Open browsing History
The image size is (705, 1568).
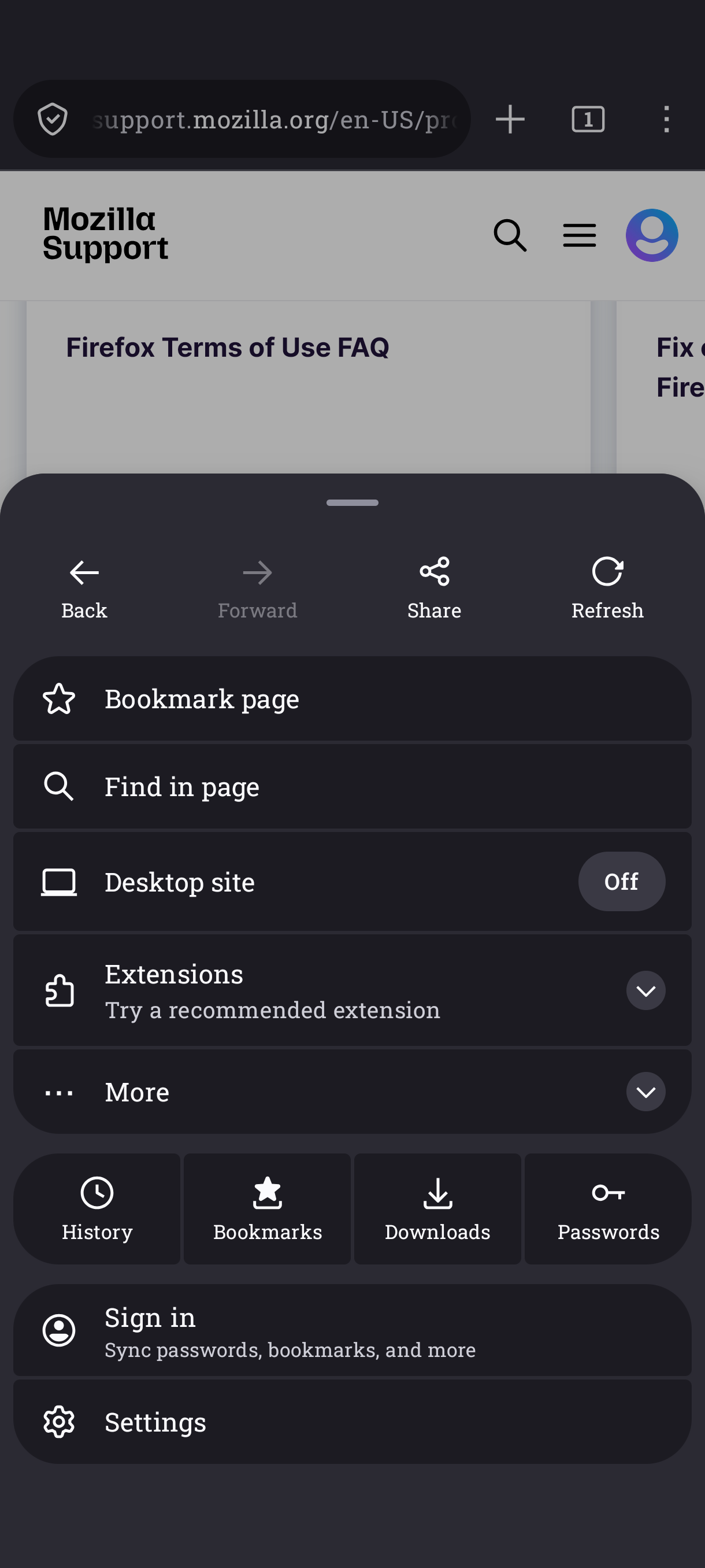click(97, 1208)
